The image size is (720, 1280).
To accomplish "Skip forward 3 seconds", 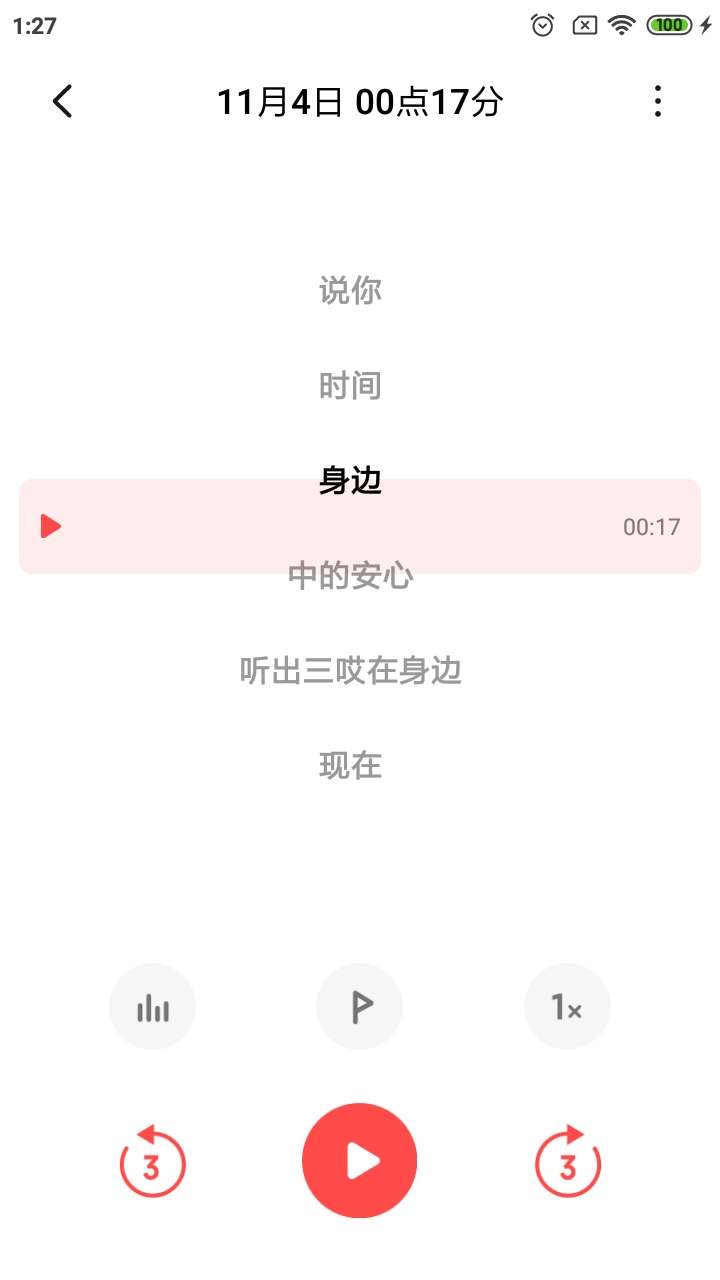I will click(x=567, y=1161).
